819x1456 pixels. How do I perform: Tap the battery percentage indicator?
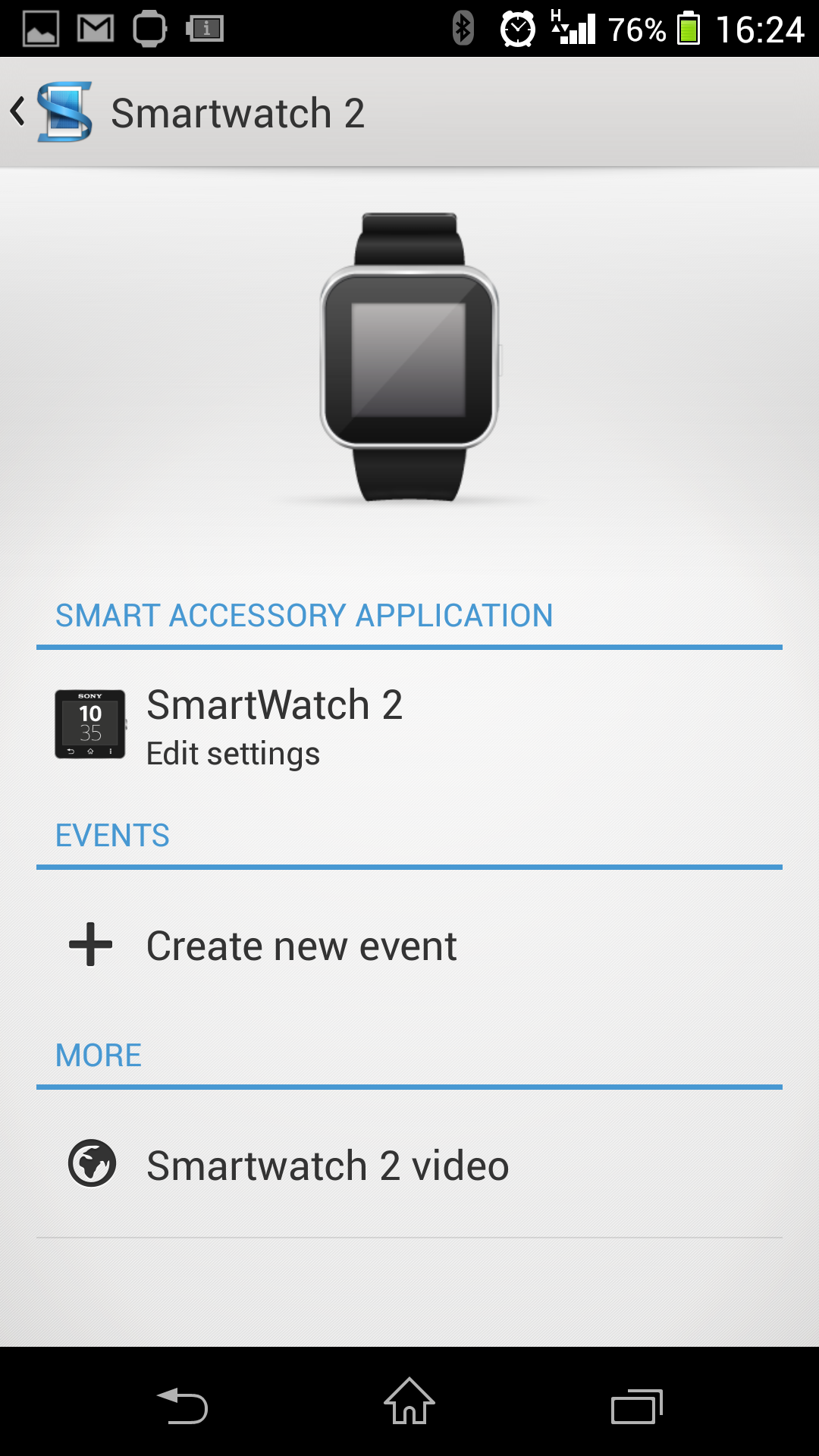click(634, 27)
